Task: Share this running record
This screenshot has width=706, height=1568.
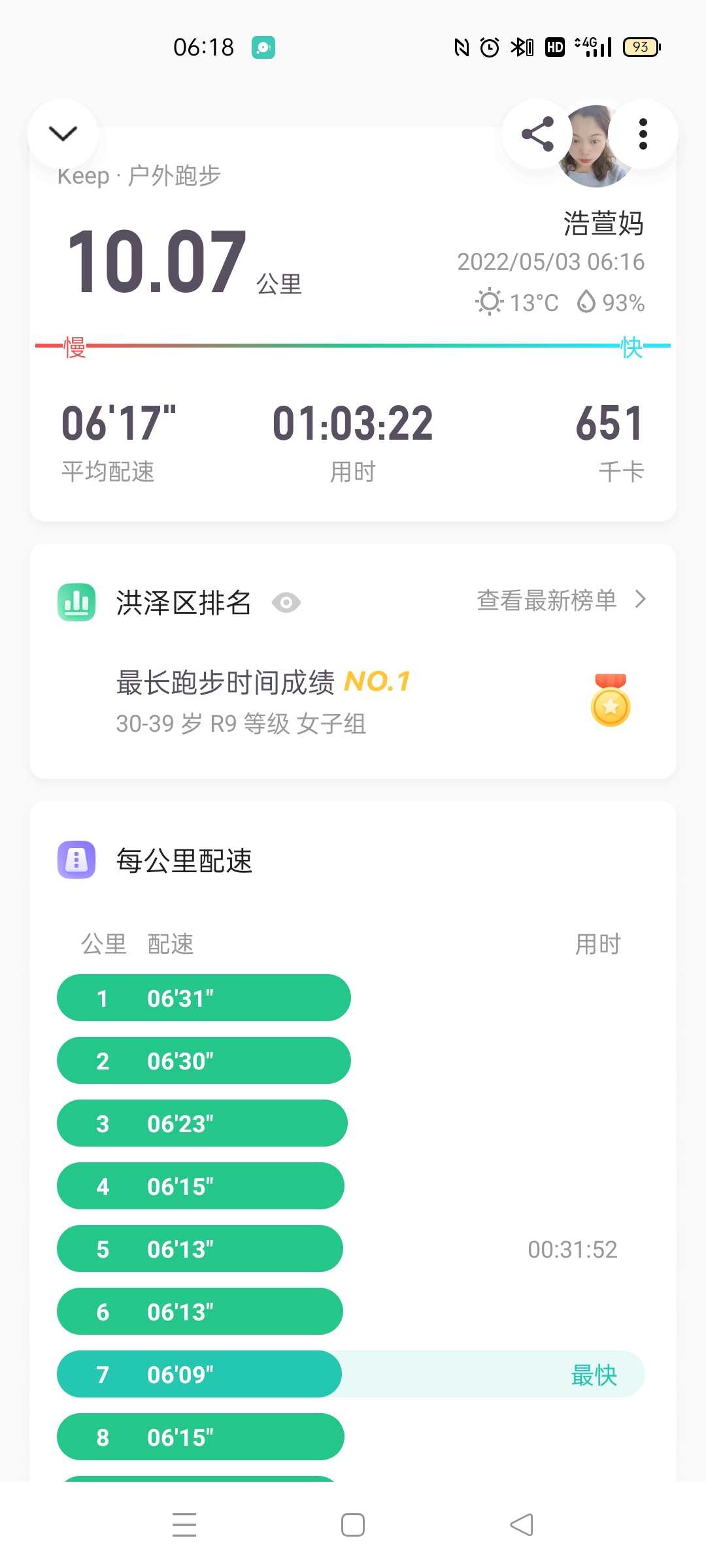Action: (537, 134)
